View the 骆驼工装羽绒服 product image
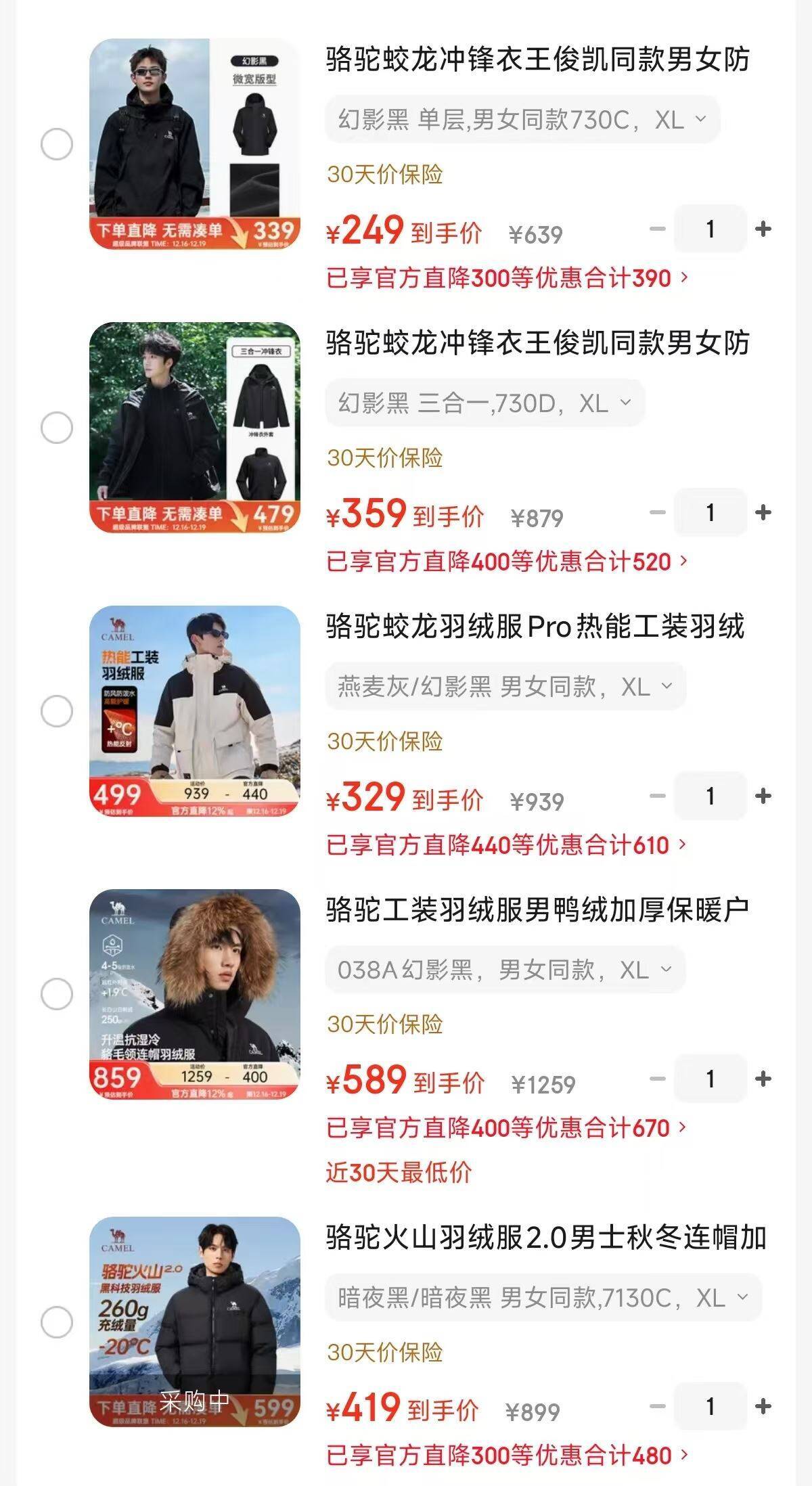Viewport: 812px width, 1486px height. pos(195,994)
